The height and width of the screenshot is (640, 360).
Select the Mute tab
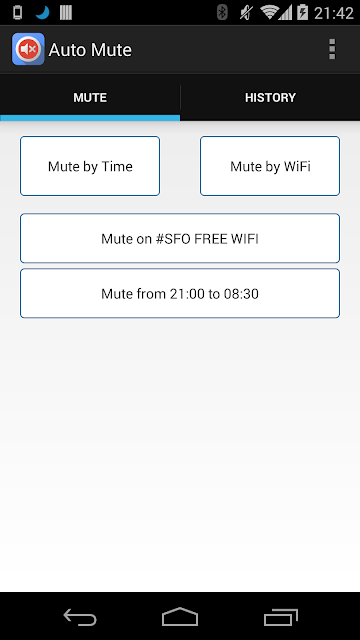click(90, 98)
